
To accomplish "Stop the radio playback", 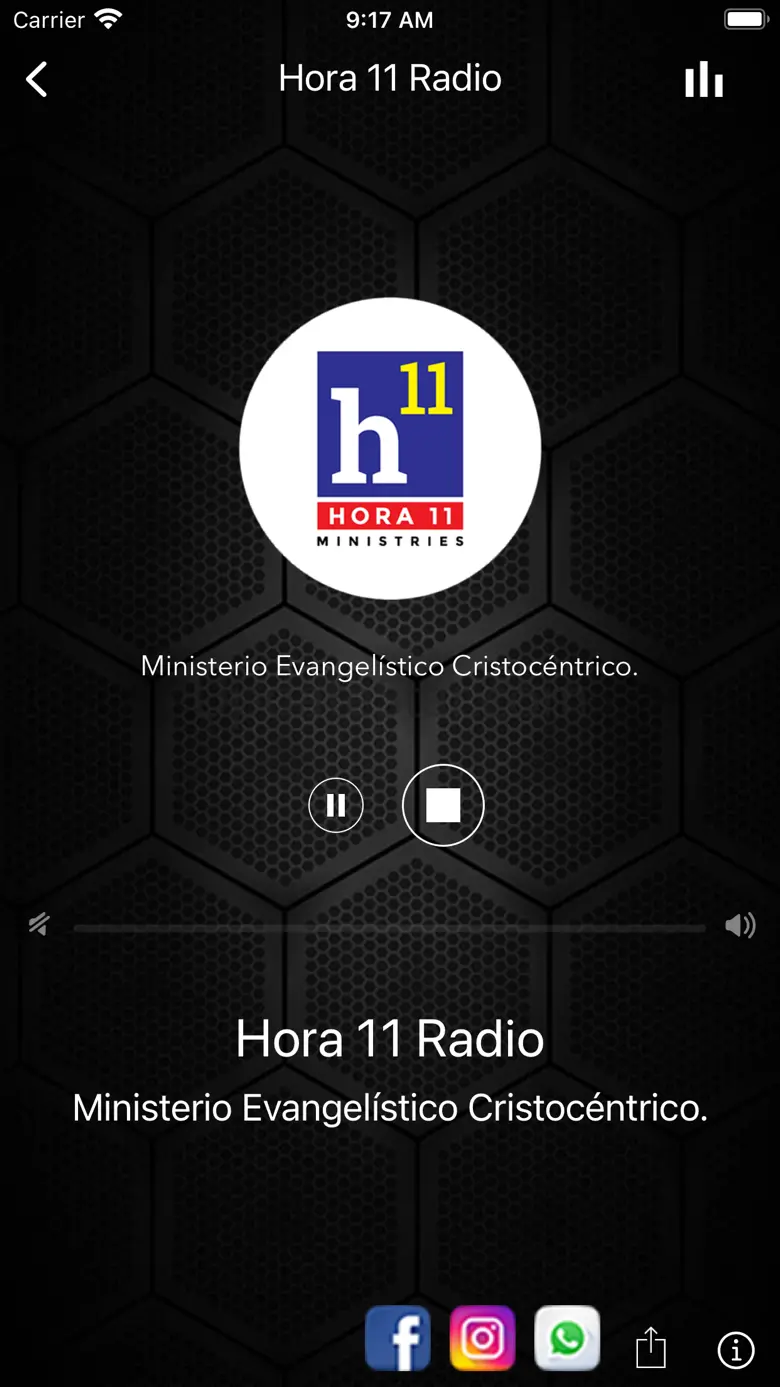I will point(443,805).
